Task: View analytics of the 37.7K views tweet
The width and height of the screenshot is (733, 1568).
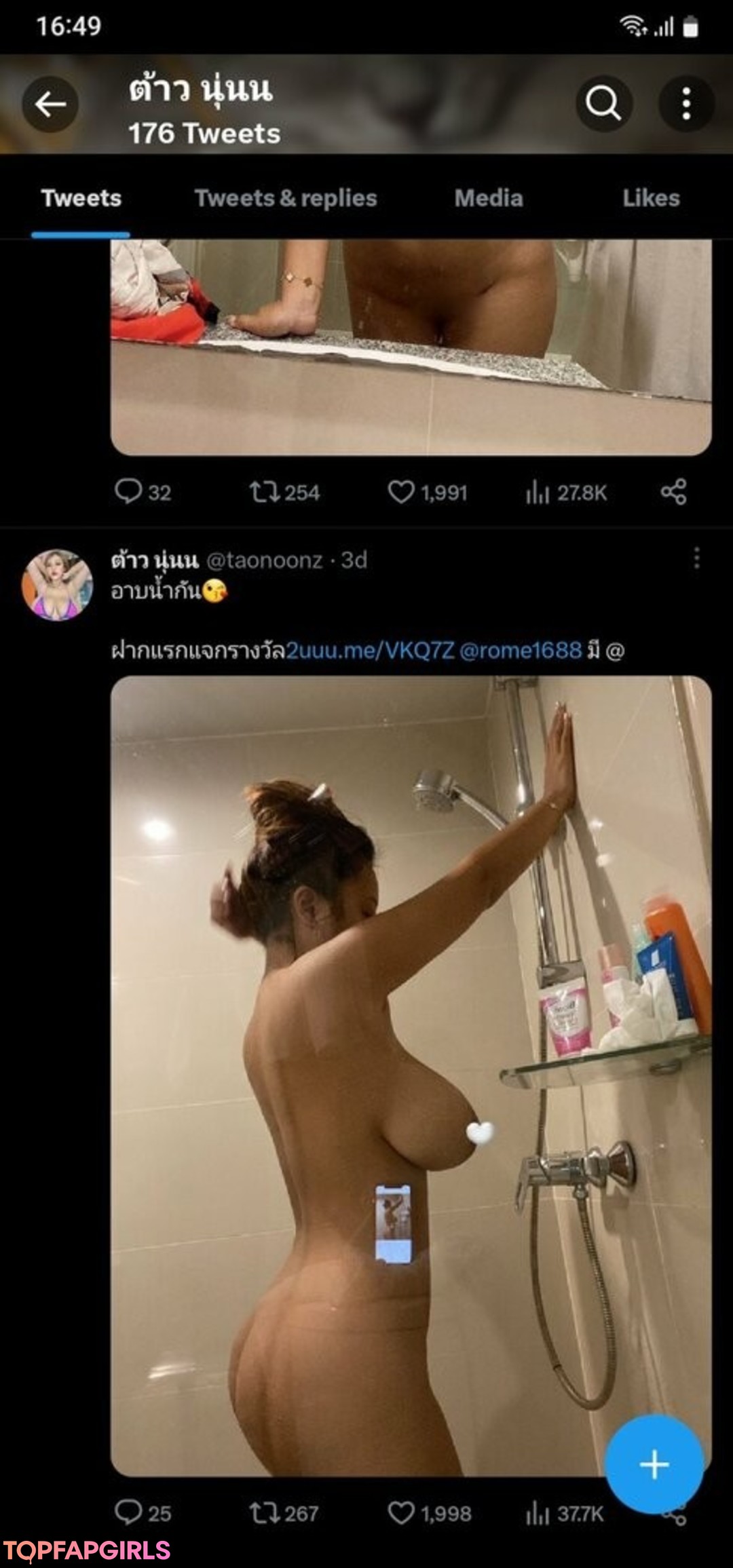Action: pos(565,1512)
